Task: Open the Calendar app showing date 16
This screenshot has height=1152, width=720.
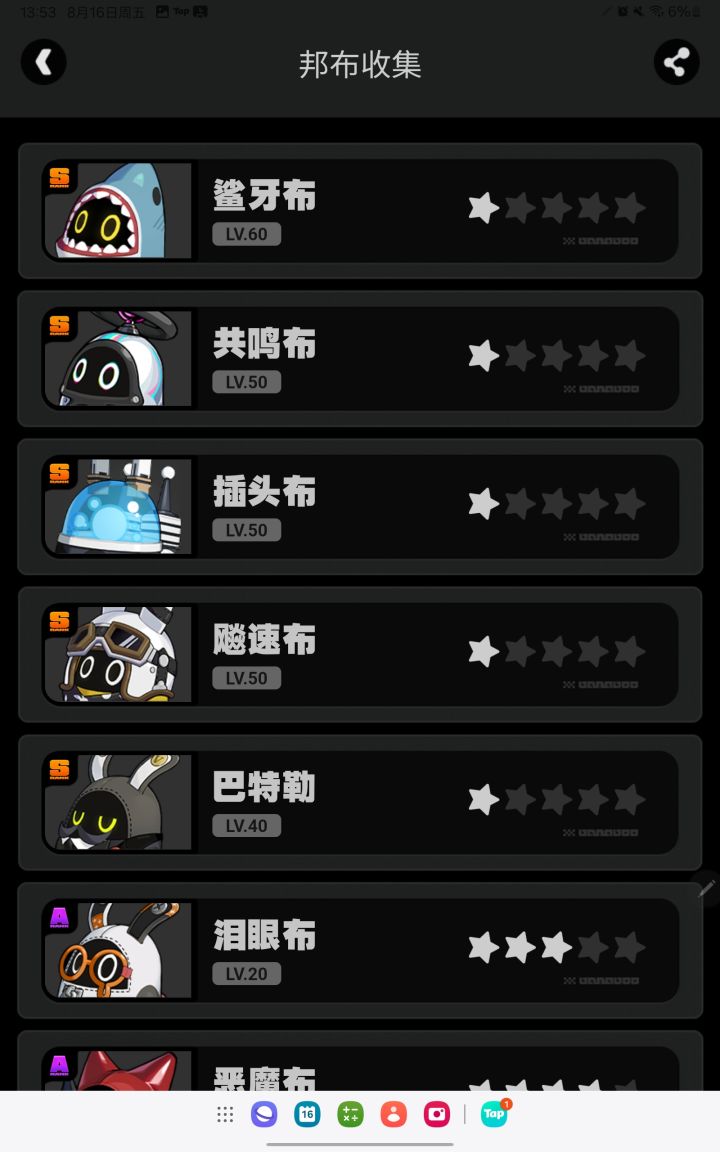Action: point(306,1114)
